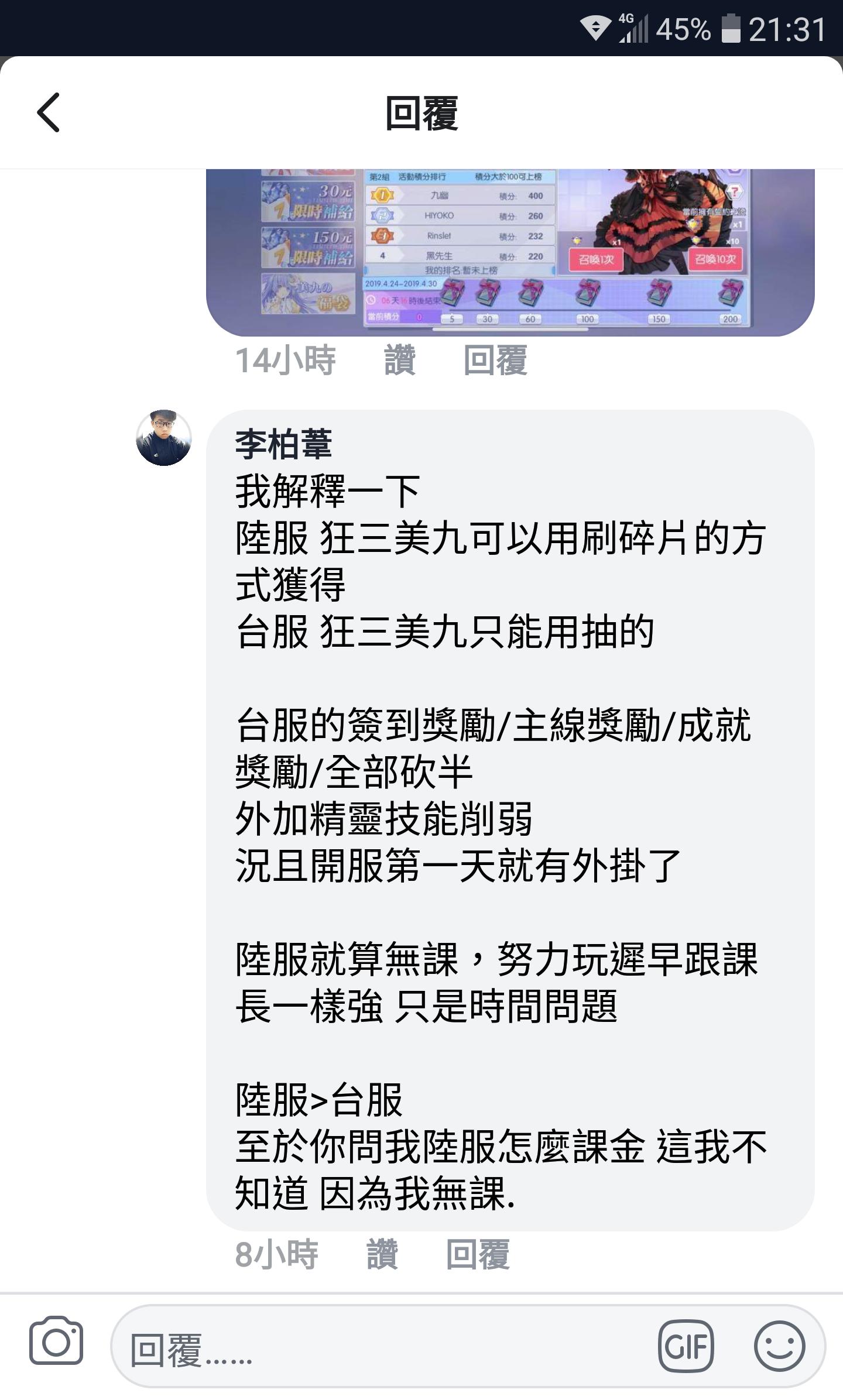
Task: Like 李柏葦's comment
Action: tap(382, 1254)
